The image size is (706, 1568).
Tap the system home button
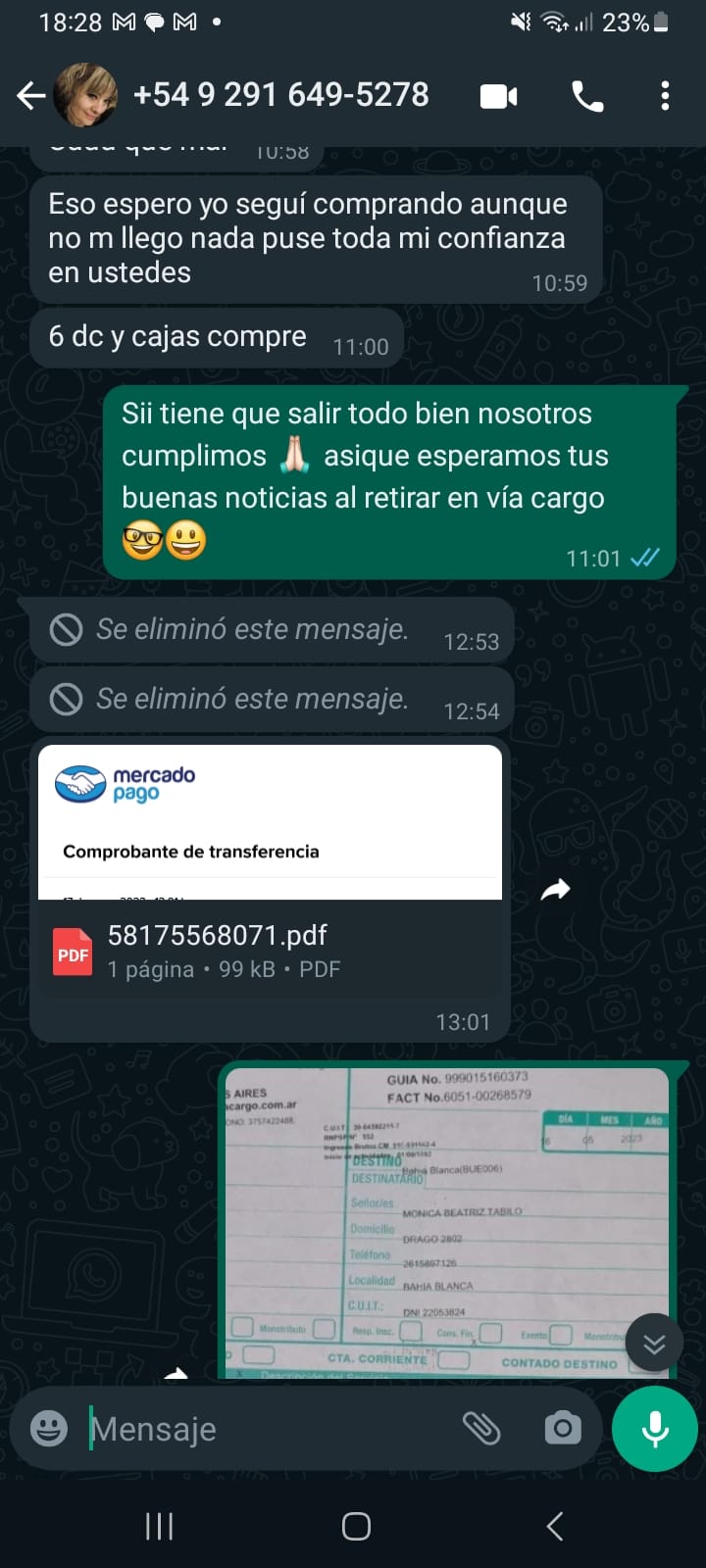point(356,1526)
